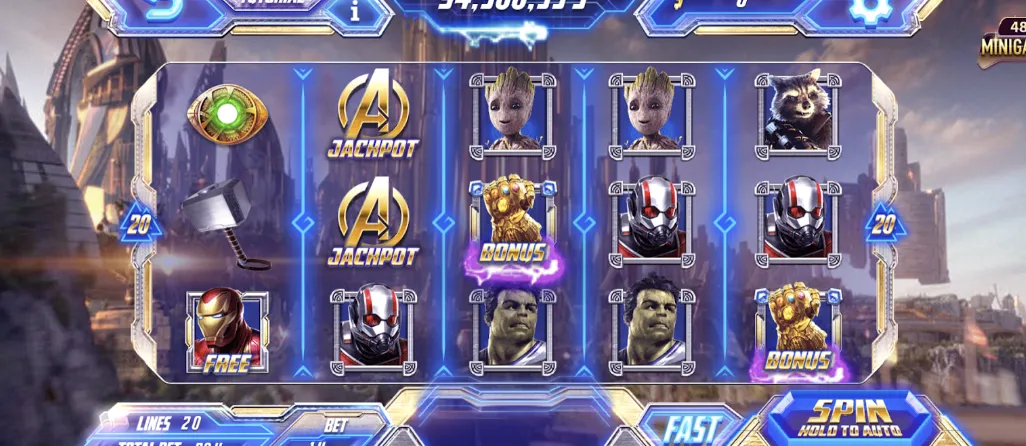Enable FAST spin mode
Viewport: 1026px width, 446px height.
pyautogui.click(x=691, y=429)
